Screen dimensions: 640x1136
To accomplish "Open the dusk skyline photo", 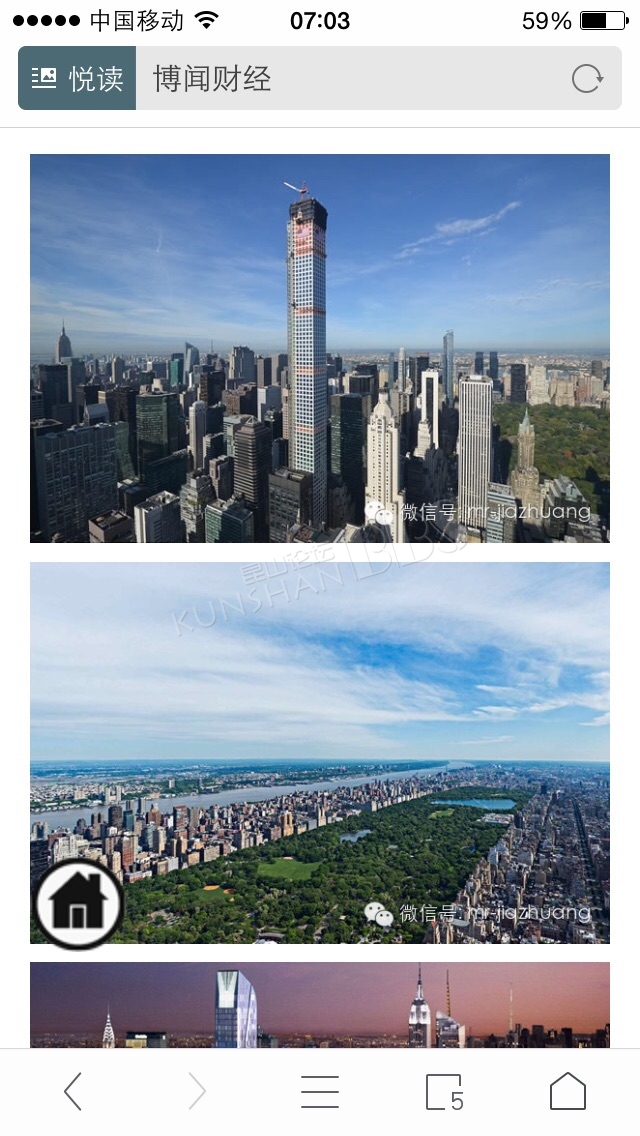I will (320, 1005).
